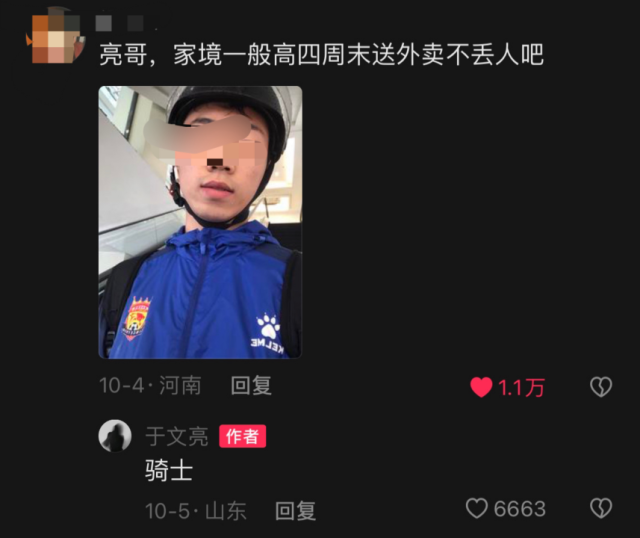Open the 于文亮 username link
This screenshot has height=538, width=640.
(177, 436)
